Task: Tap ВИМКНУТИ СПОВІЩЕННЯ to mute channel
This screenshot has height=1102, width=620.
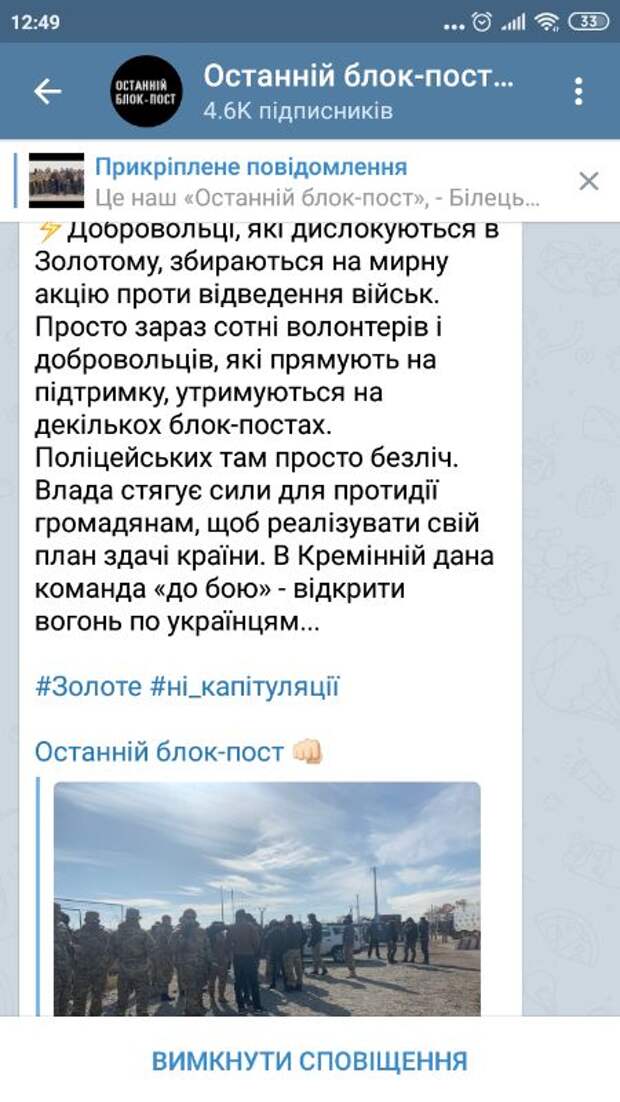Action: coord(310,1060)
